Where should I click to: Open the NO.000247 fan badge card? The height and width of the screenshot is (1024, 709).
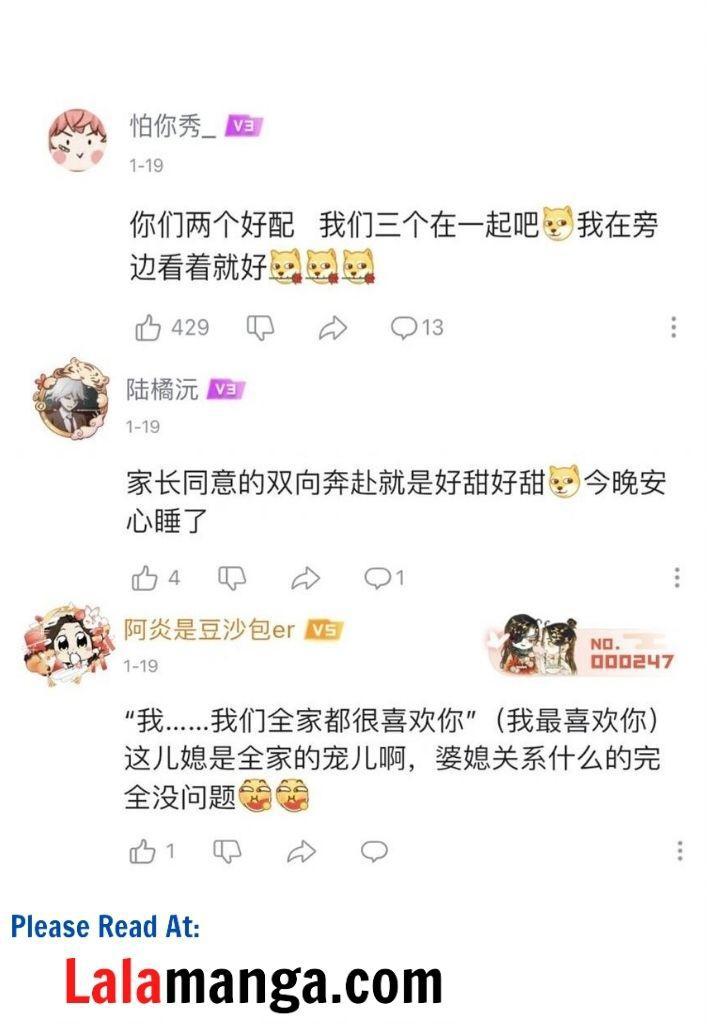click(x=581, y=647)
